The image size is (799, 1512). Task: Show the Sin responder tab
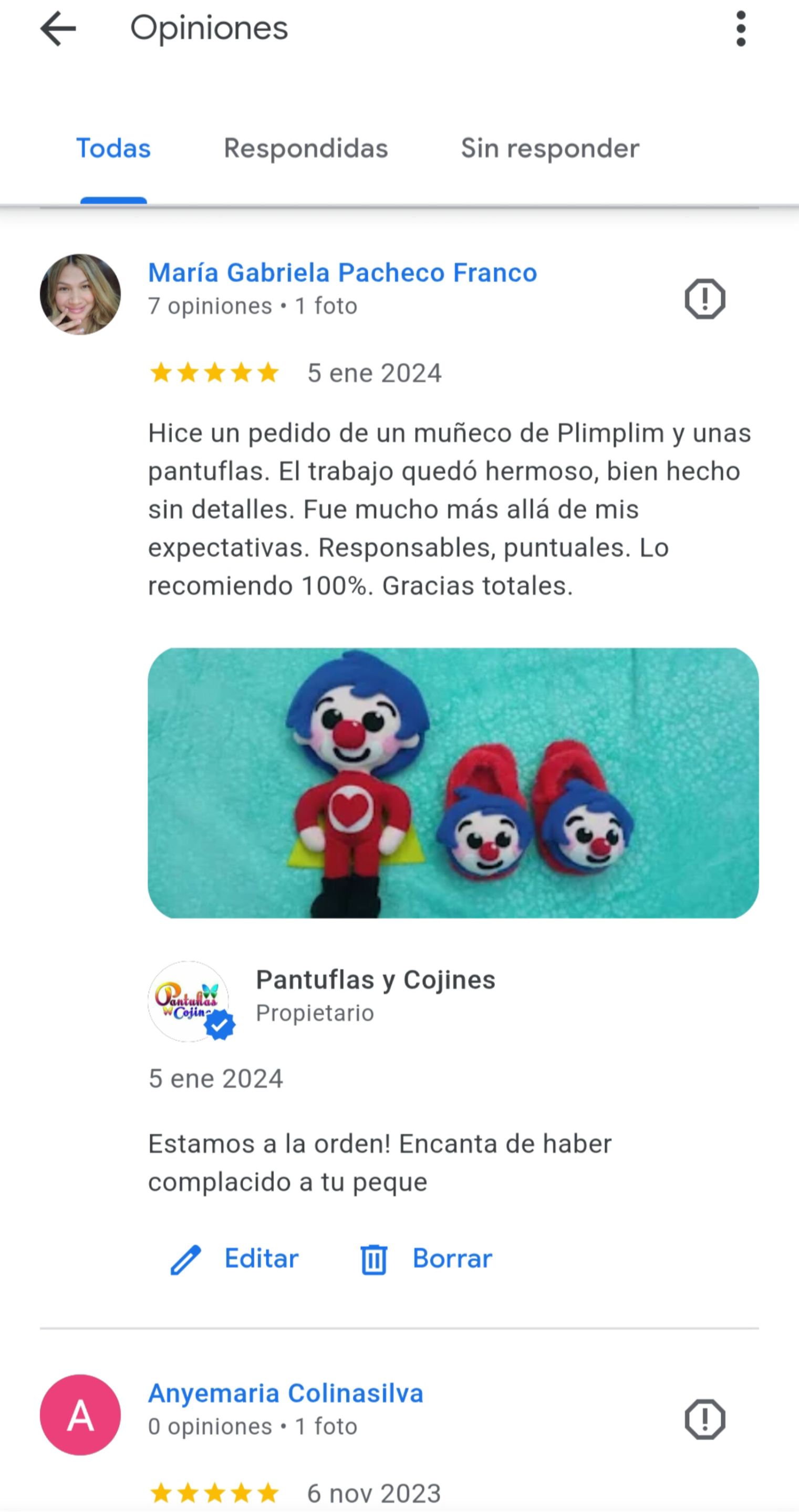pyautogui.click(x=549, y=149)
